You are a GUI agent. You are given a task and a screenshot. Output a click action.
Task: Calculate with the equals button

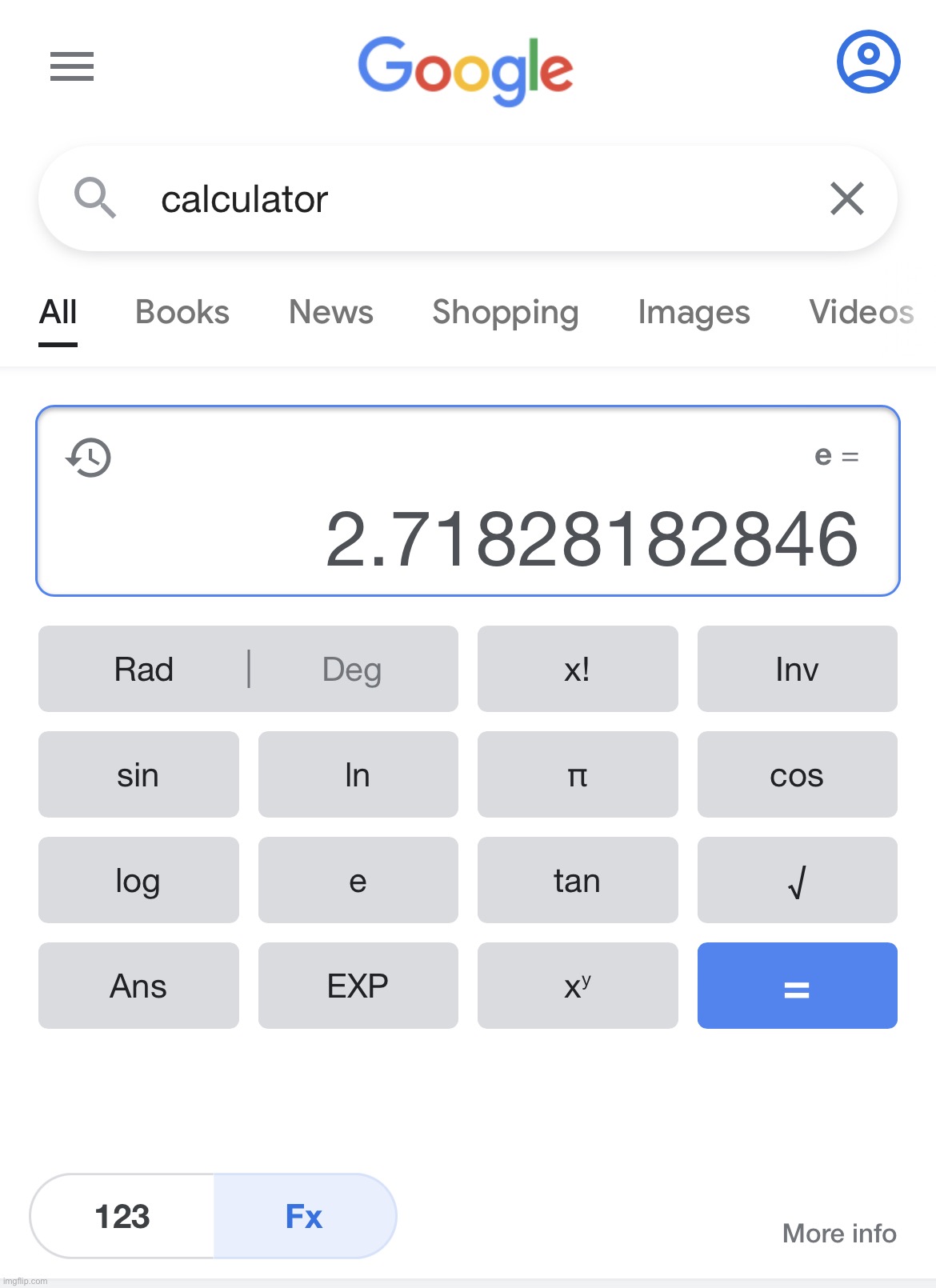(797, 986)
